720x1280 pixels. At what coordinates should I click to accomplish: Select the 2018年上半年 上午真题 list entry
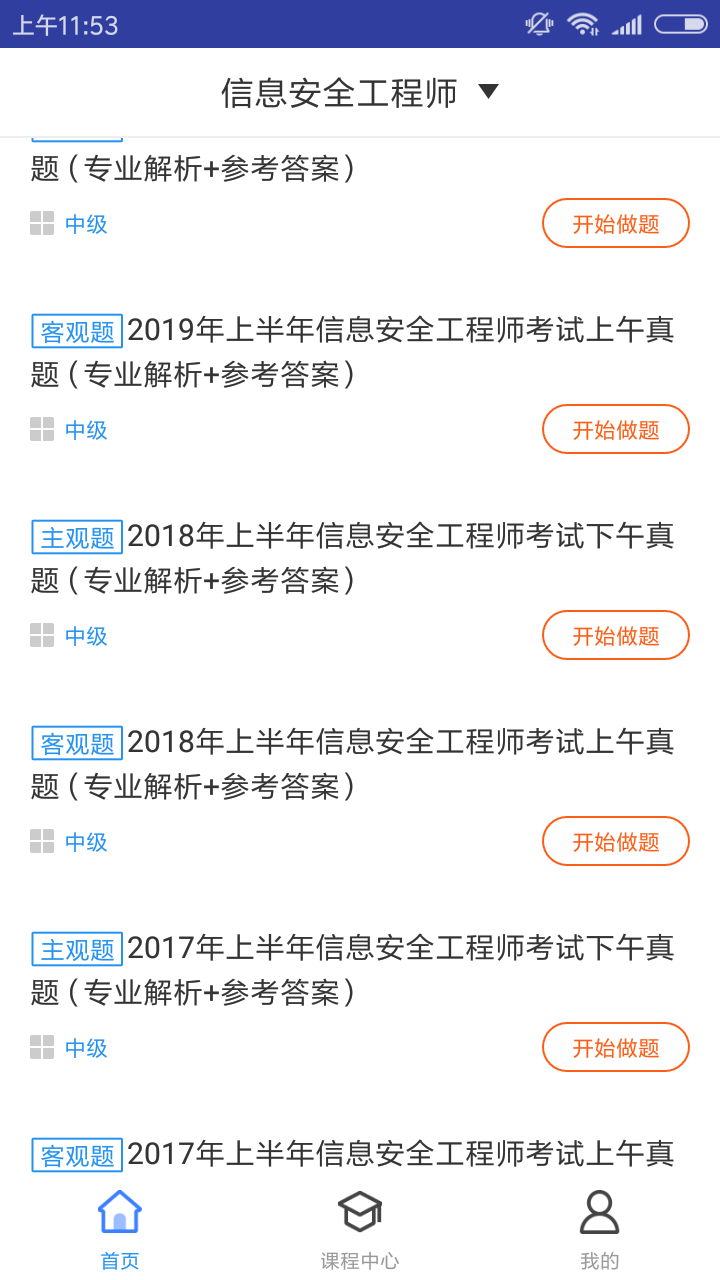pos(360,763)
